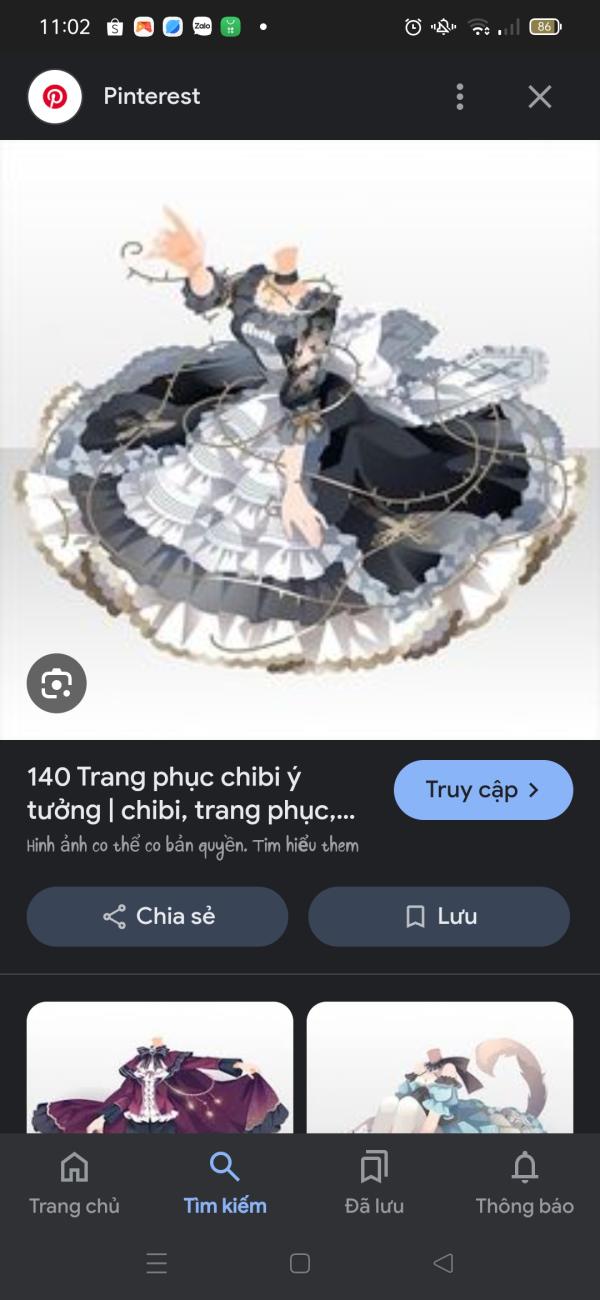The width and height of the screenshot is (600, 1300).
Task: Open the Đã lưu tab
Action: tap(374, 1183)
